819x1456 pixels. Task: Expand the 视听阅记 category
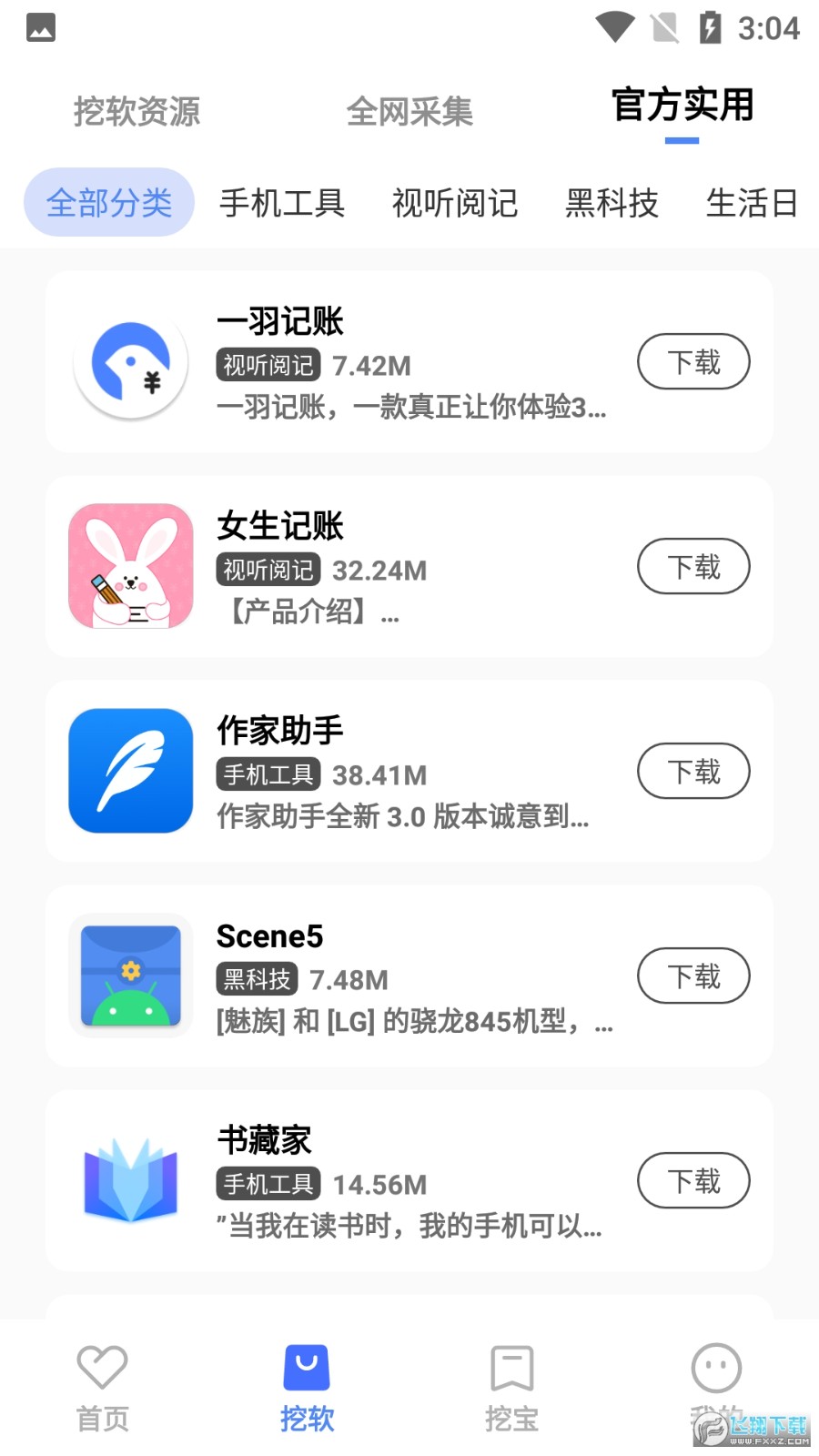point(455,204)
